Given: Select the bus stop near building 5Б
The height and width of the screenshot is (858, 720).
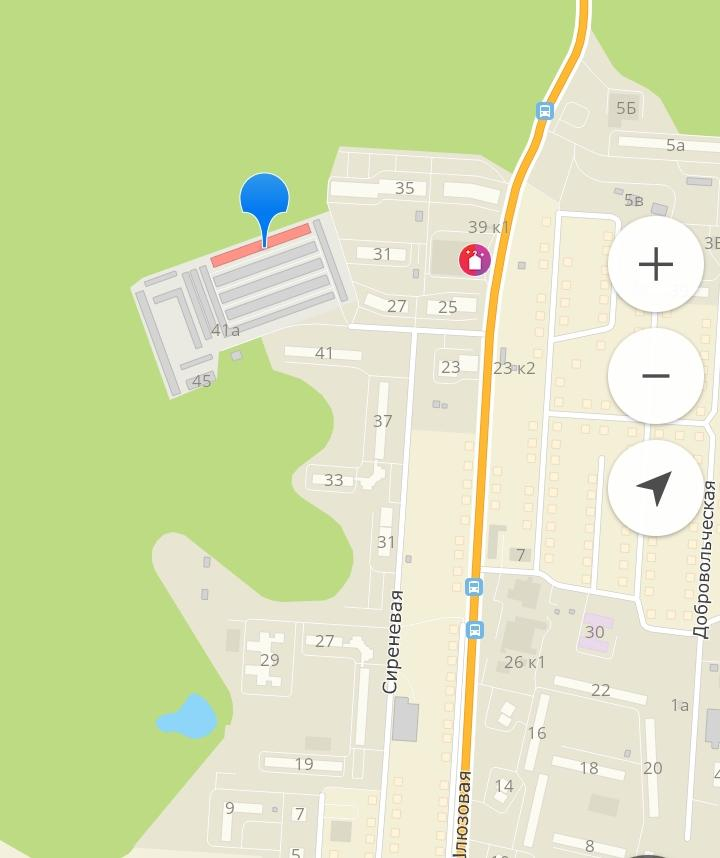Looking at the screenshot, I should [x=545, y=110].
